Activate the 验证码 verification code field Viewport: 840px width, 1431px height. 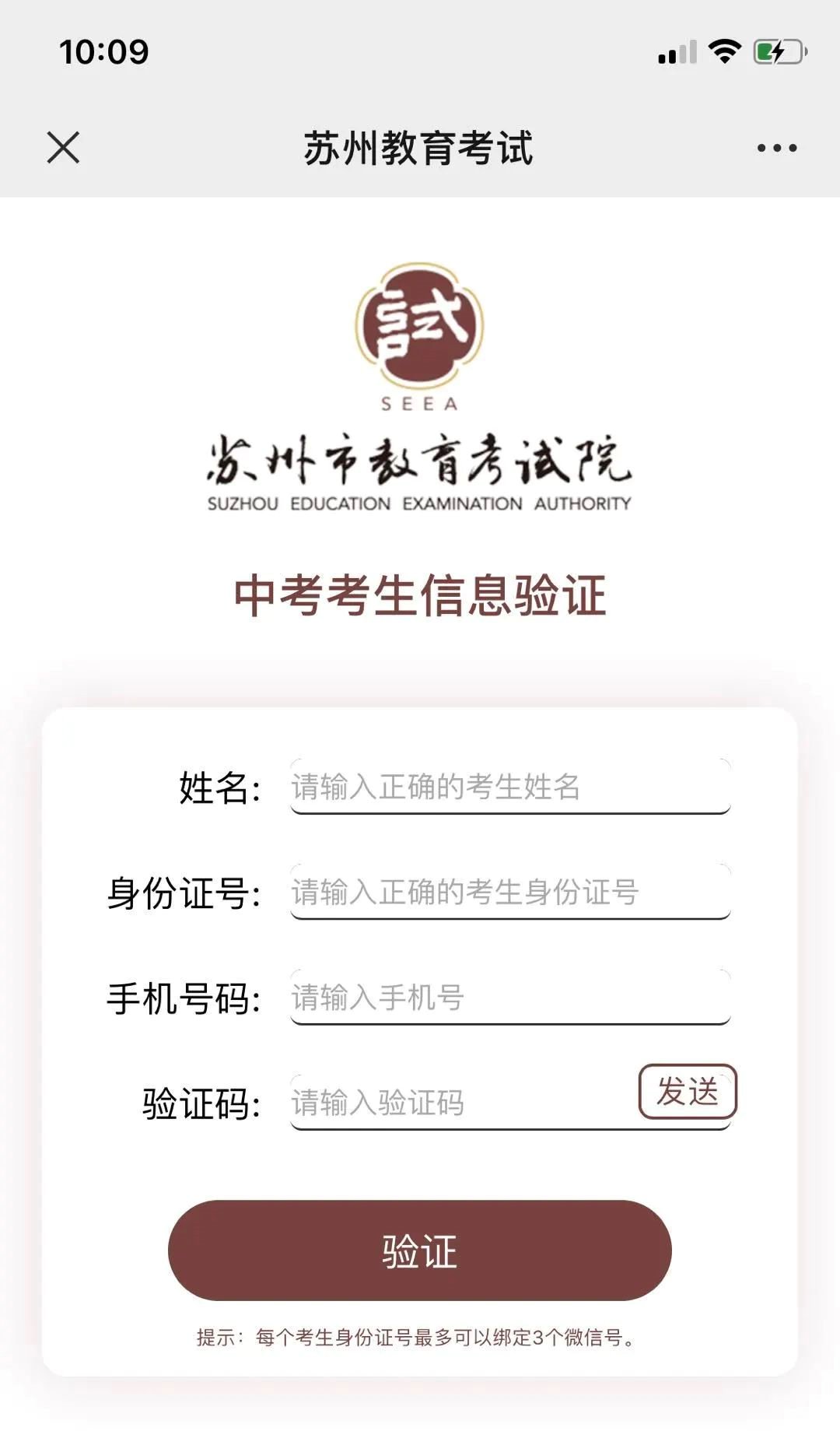(x=459, y=1103)
